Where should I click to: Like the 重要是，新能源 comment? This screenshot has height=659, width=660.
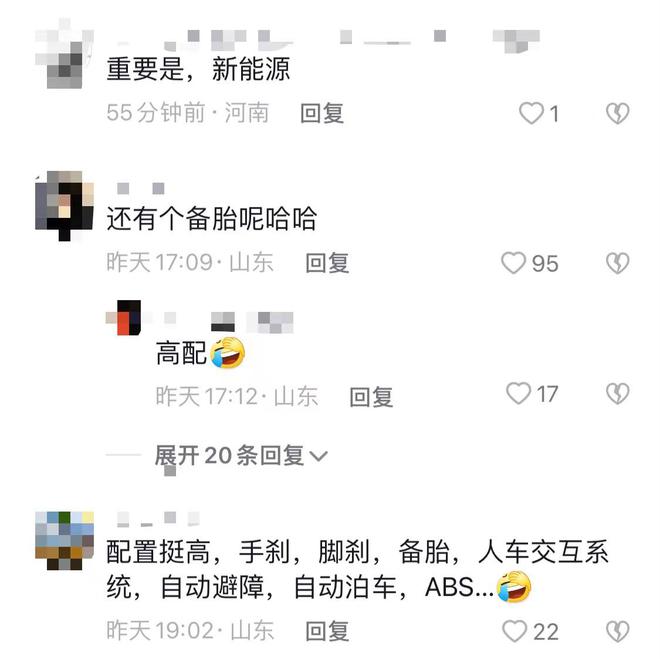(530, 113)
